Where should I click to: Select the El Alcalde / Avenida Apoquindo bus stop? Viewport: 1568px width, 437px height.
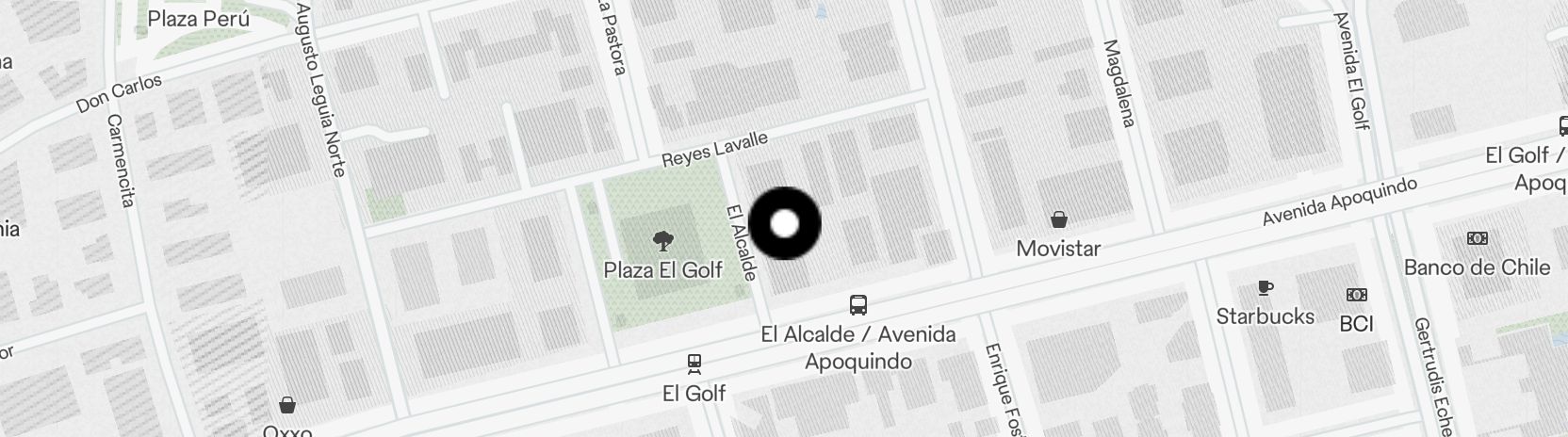[857, 305]
